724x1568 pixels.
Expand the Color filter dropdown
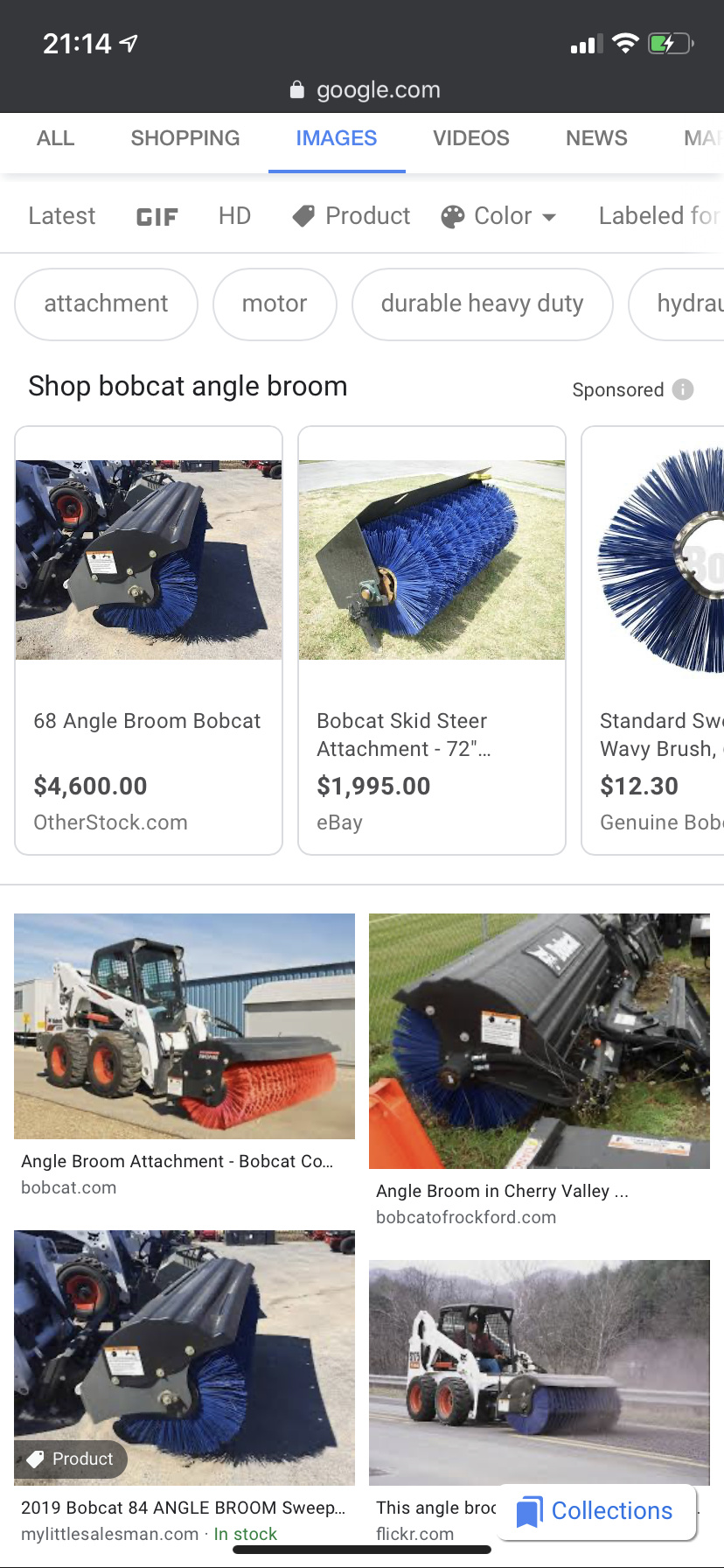coord(498,216)
